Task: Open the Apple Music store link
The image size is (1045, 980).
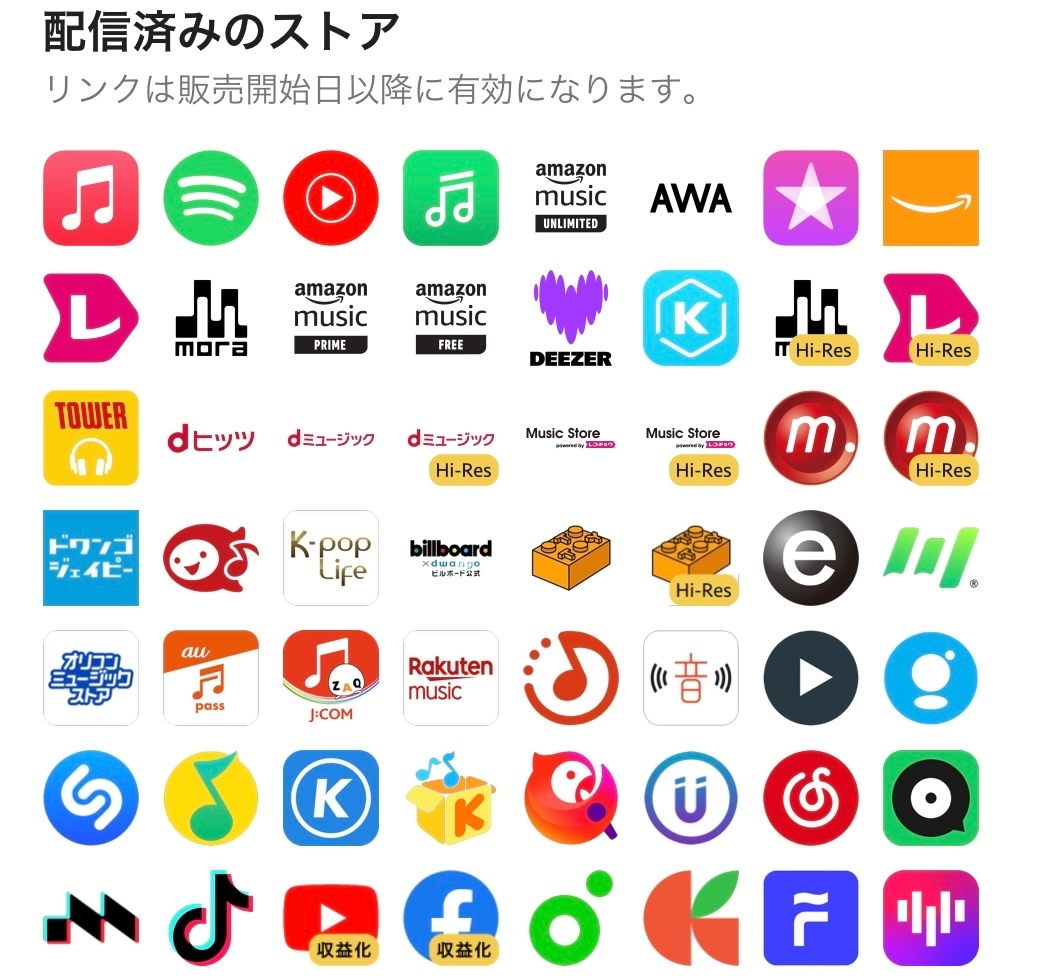Action: [x=91, y=198]
